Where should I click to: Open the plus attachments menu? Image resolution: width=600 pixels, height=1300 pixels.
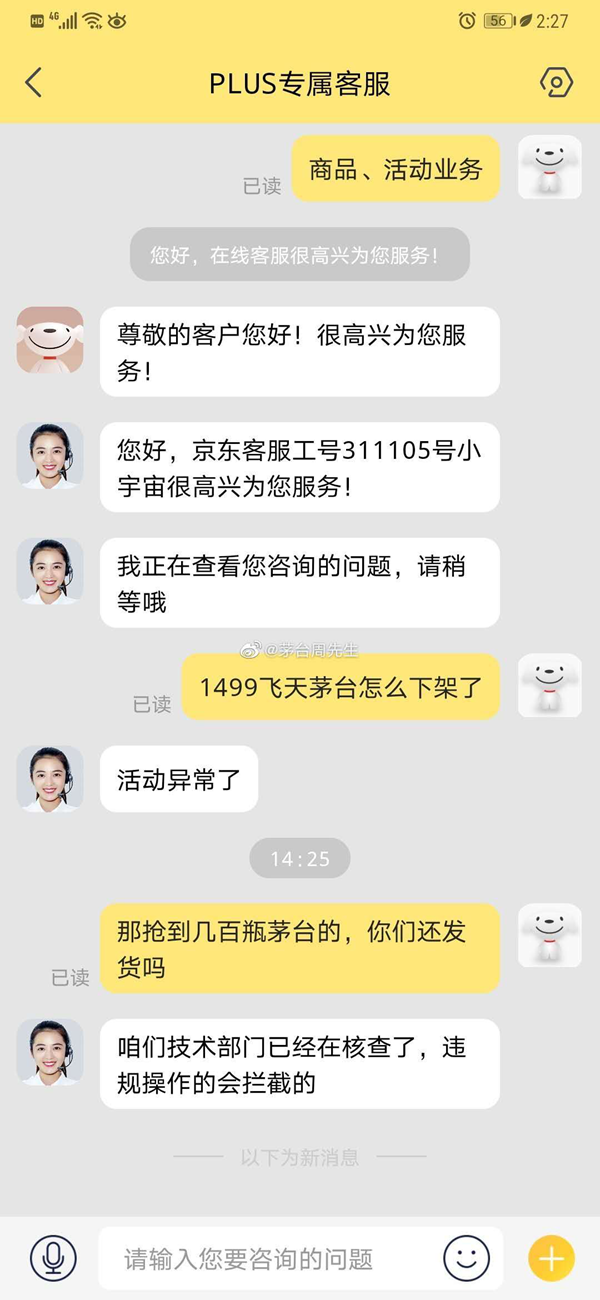pyautogui.click(x=551, y=1258)
